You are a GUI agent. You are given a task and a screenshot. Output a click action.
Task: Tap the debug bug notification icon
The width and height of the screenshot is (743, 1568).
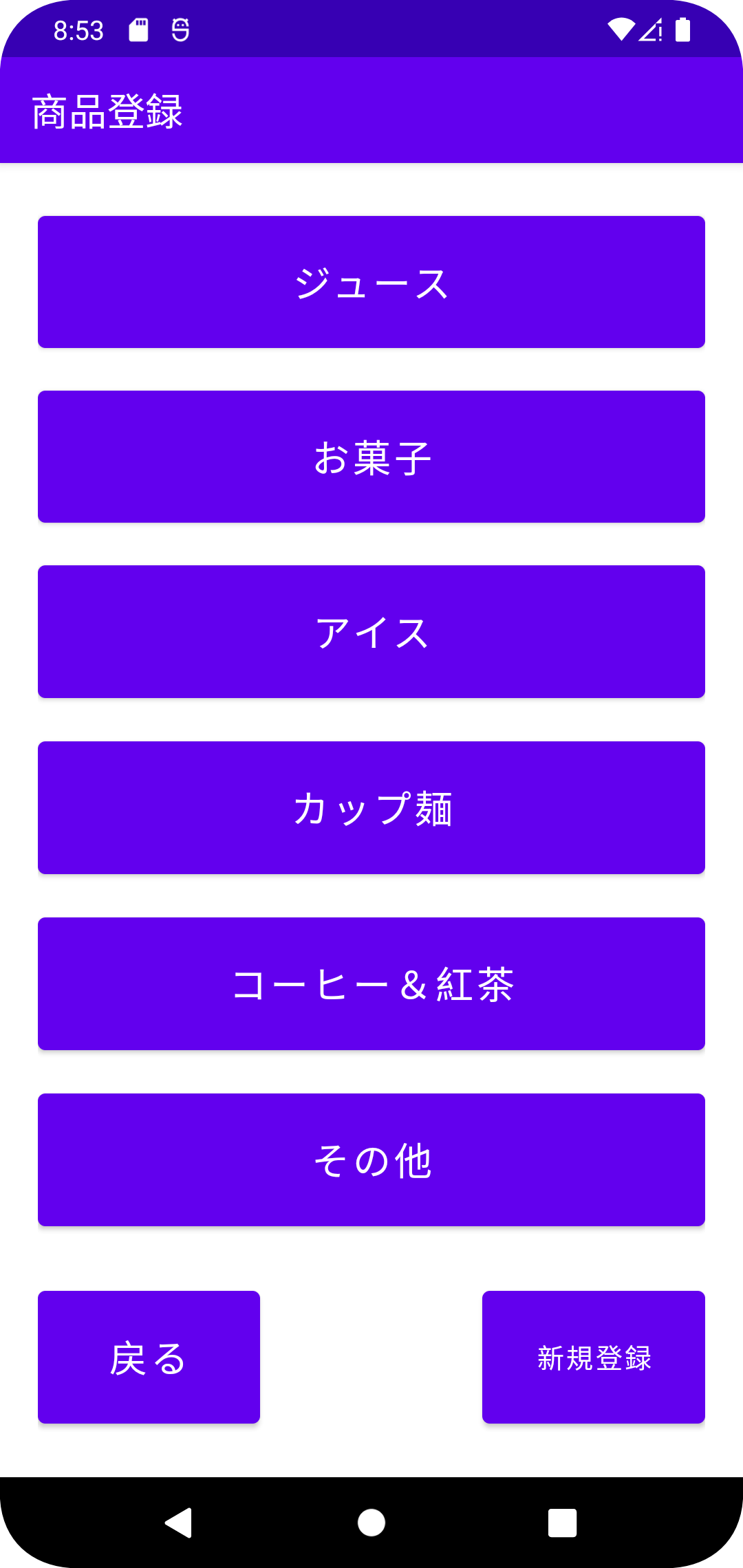pos(179,29)
